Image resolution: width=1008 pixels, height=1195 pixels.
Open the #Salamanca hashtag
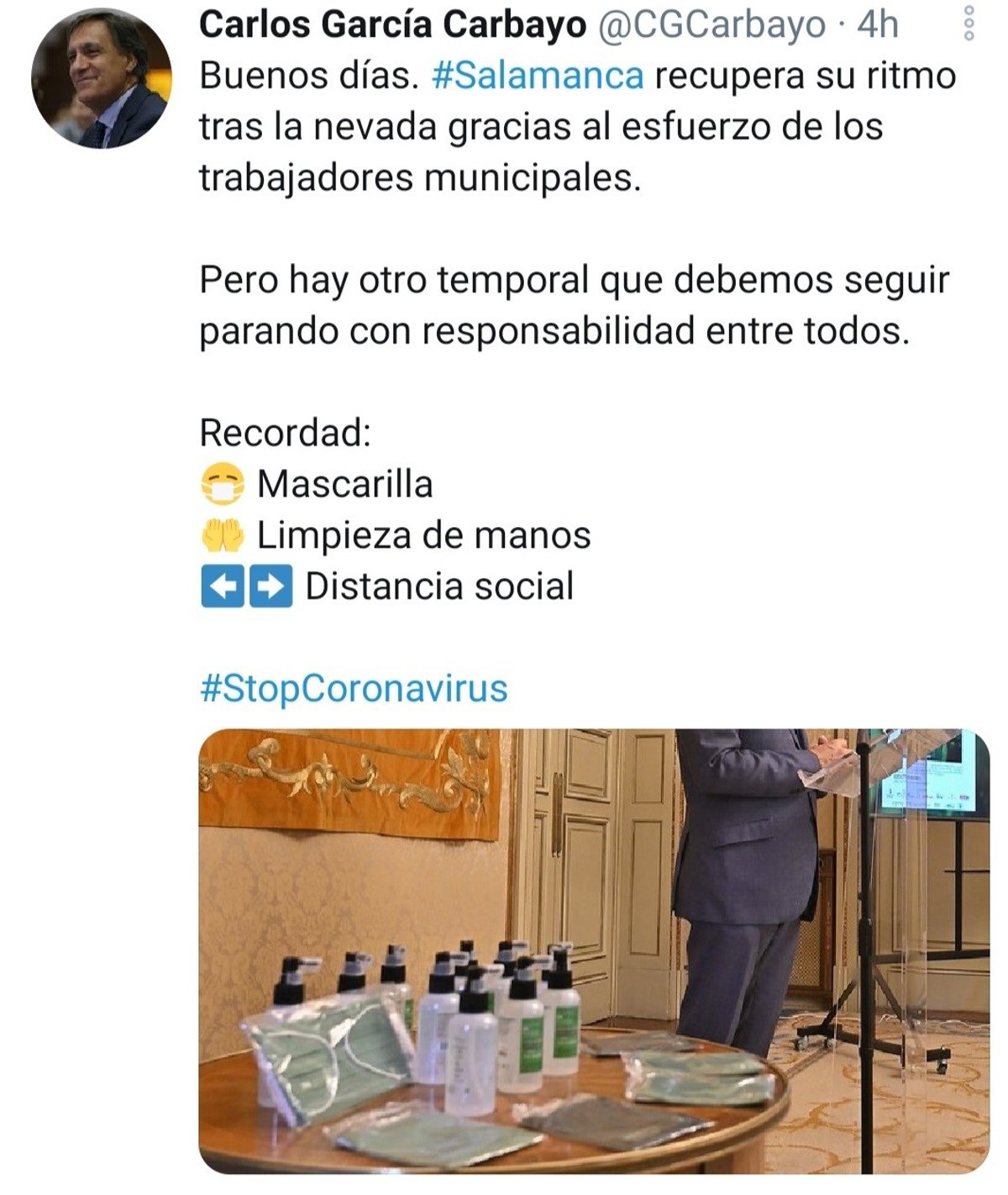coord(538,76)
